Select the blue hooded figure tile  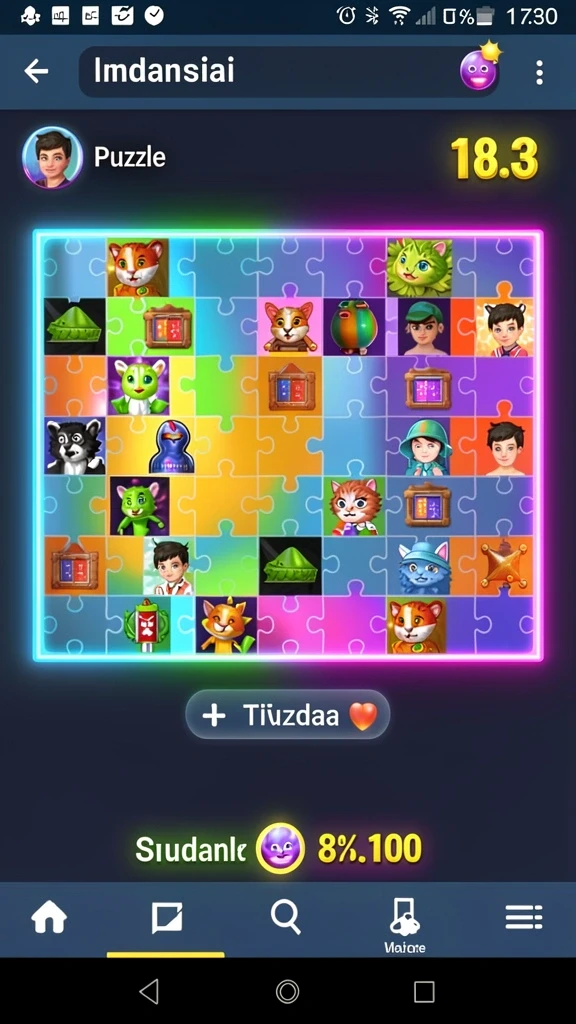(x=170, y=446)
